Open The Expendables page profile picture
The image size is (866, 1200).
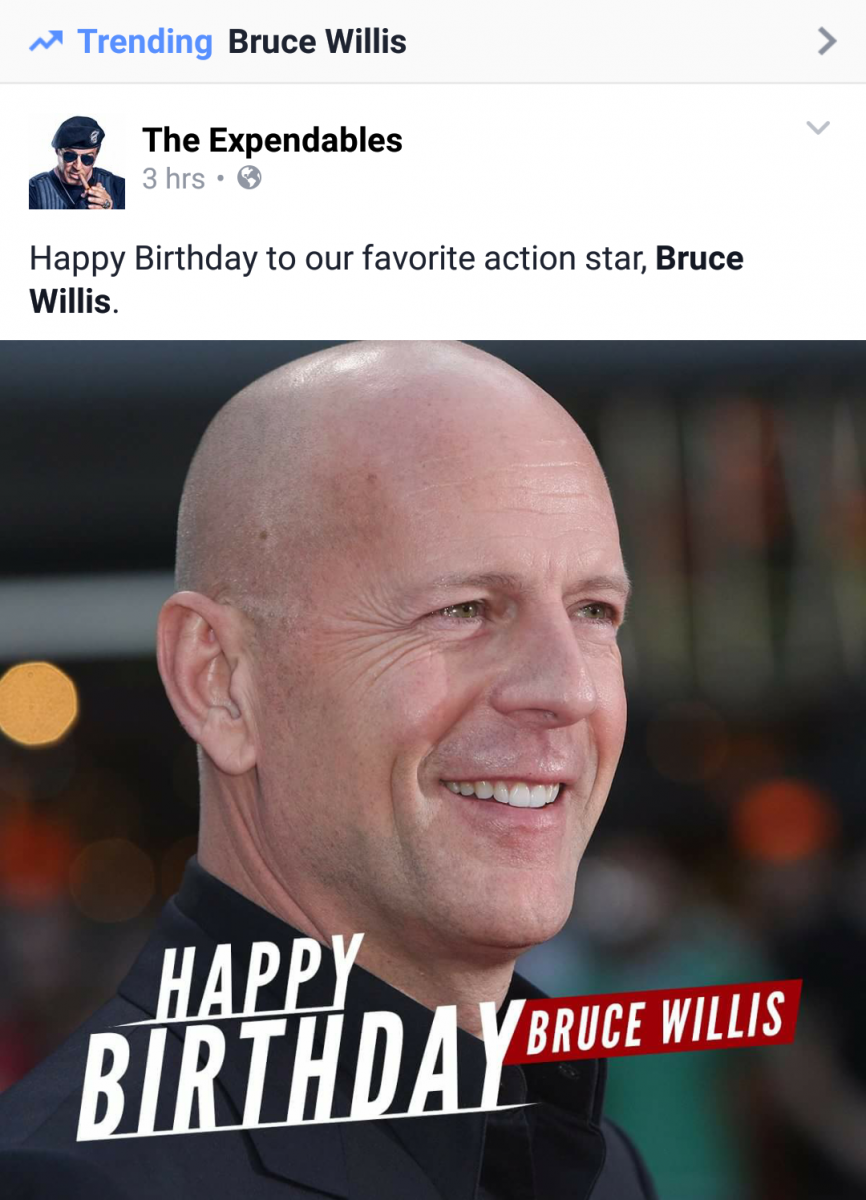click(x=77, y=161)
